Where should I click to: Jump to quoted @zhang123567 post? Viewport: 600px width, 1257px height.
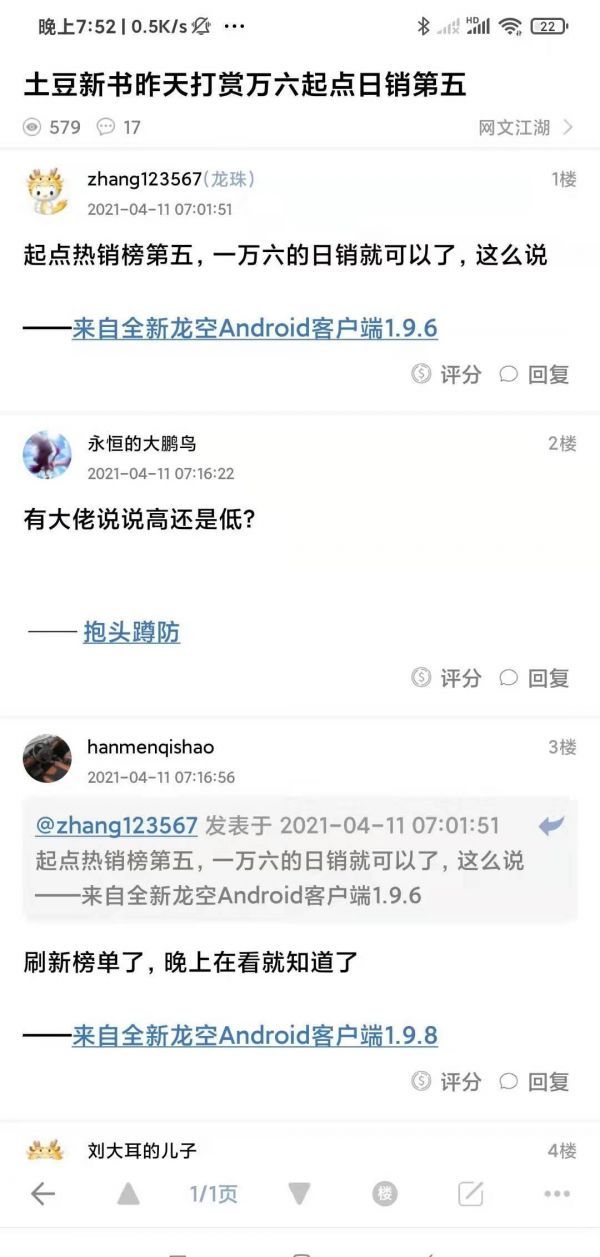[x=551, y=826]
